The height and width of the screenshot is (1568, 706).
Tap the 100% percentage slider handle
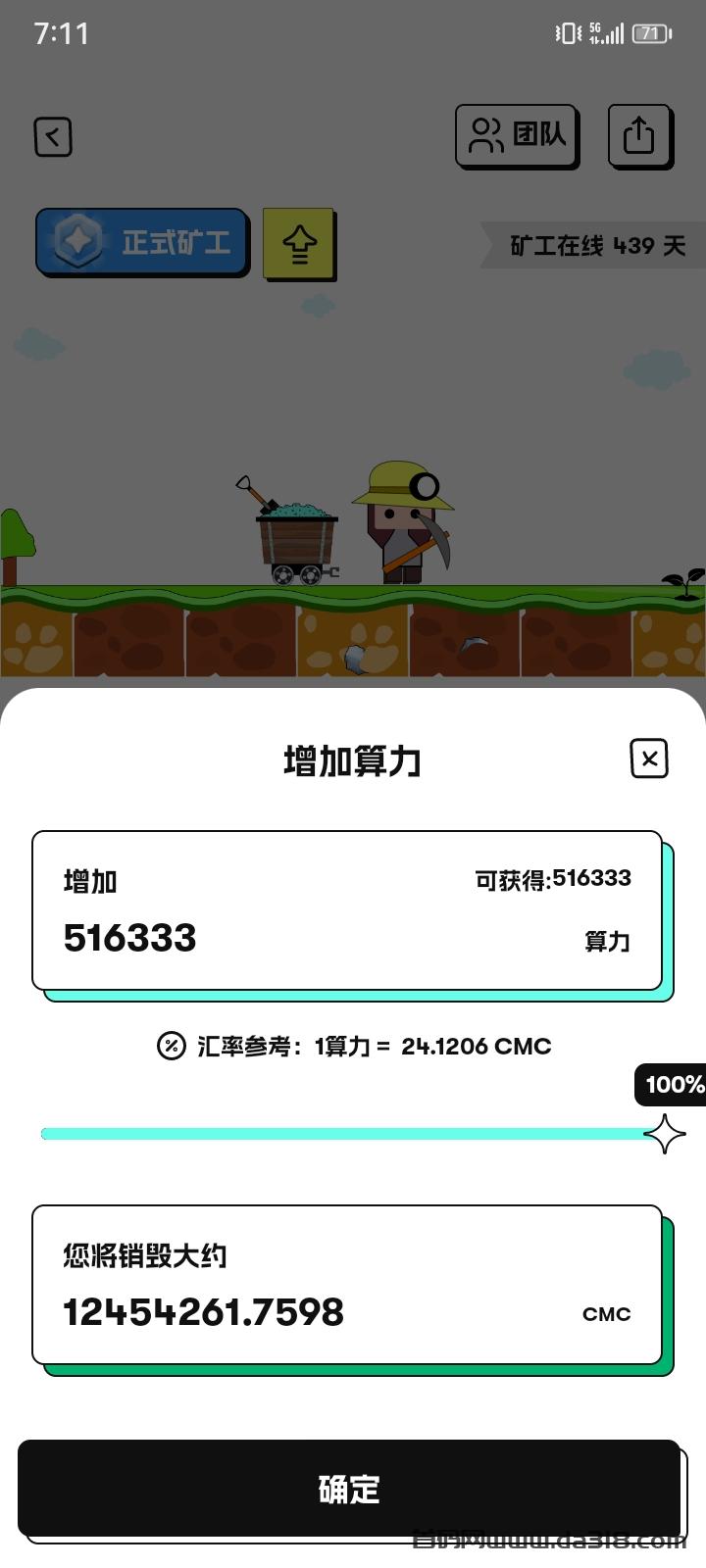click(665, 1134)
